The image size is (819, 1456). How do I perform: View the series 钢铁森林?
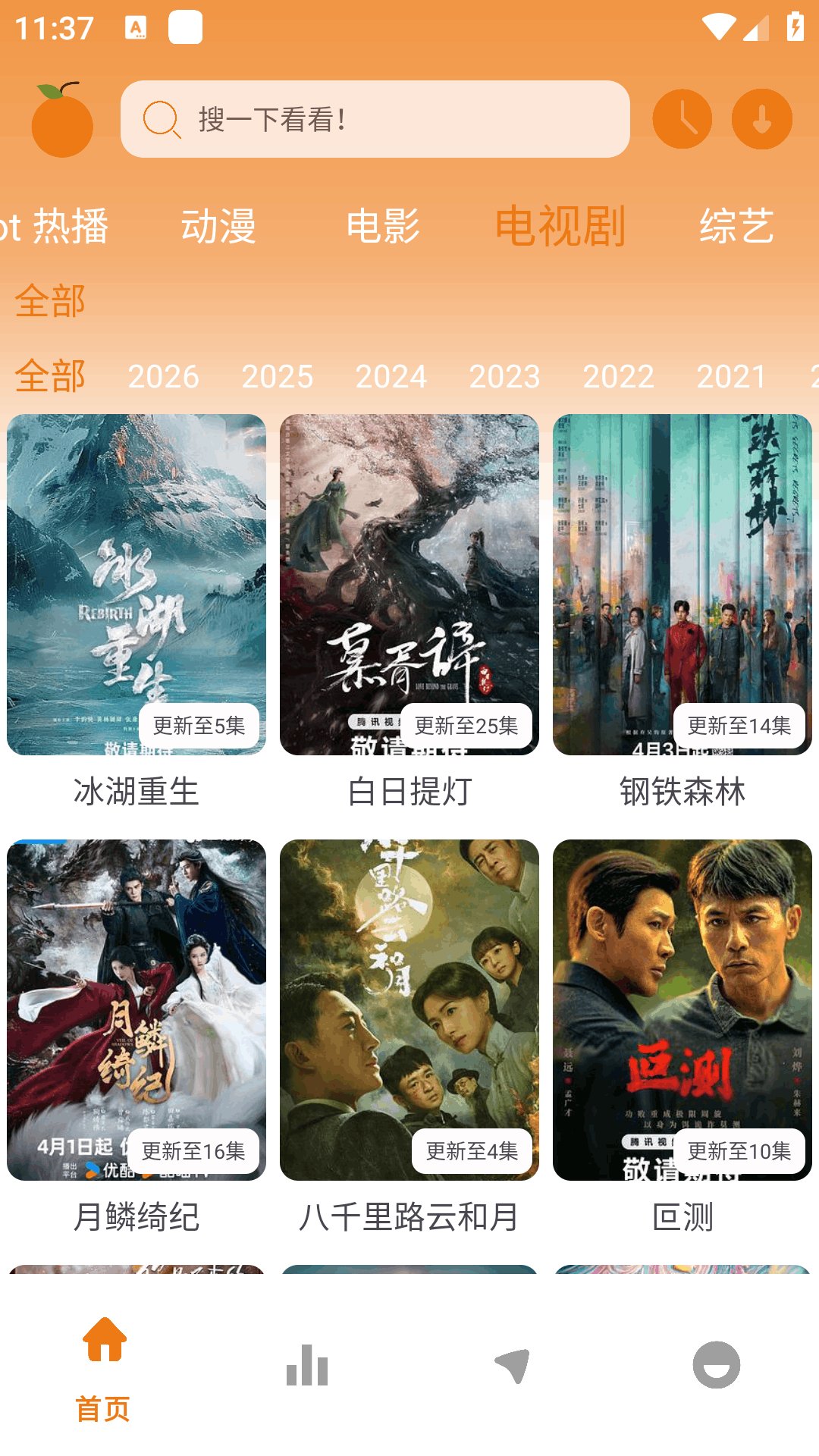[682, 584]
